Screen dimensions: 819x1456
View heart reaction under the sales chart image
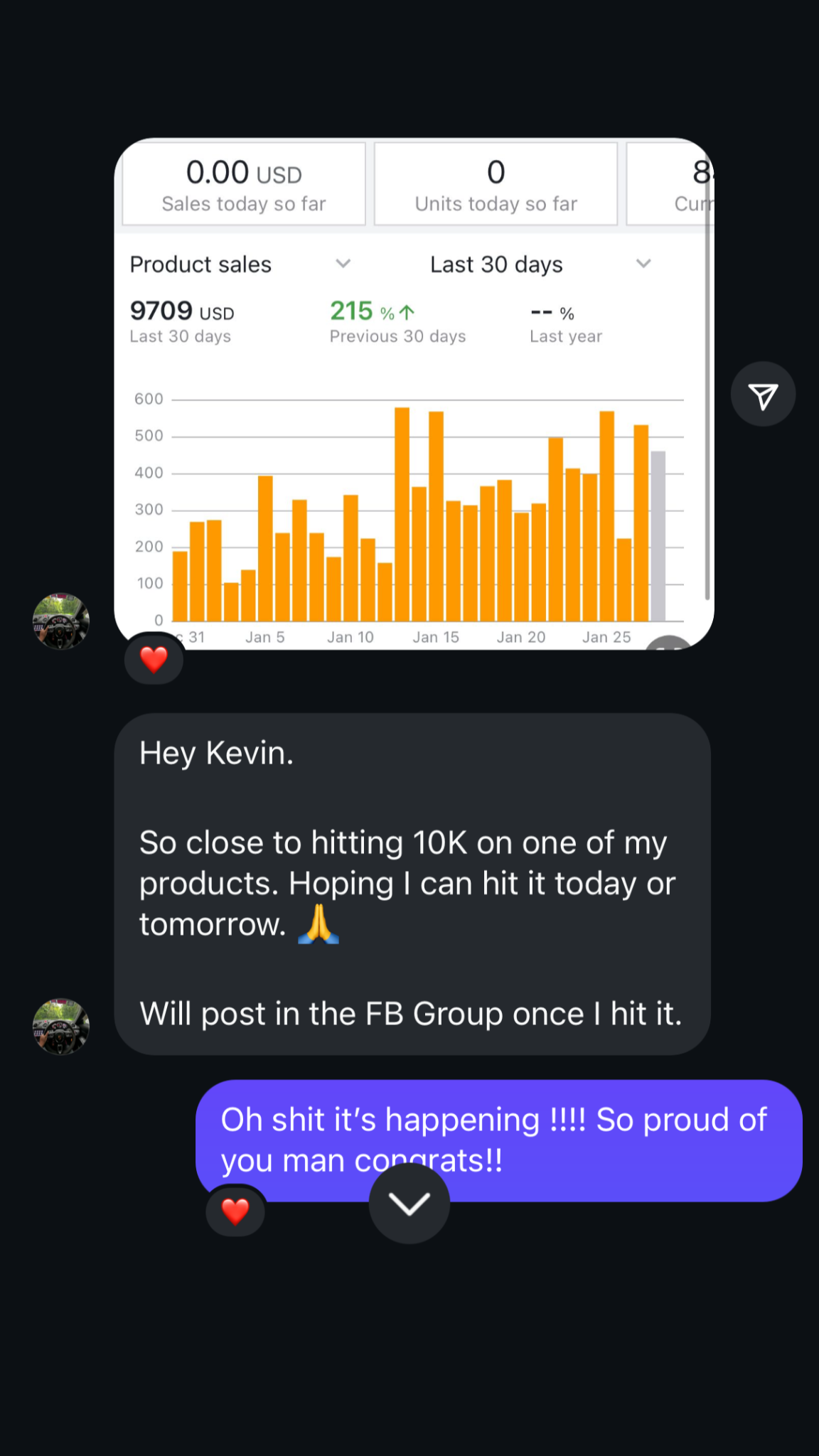click(x=154, y=660)
